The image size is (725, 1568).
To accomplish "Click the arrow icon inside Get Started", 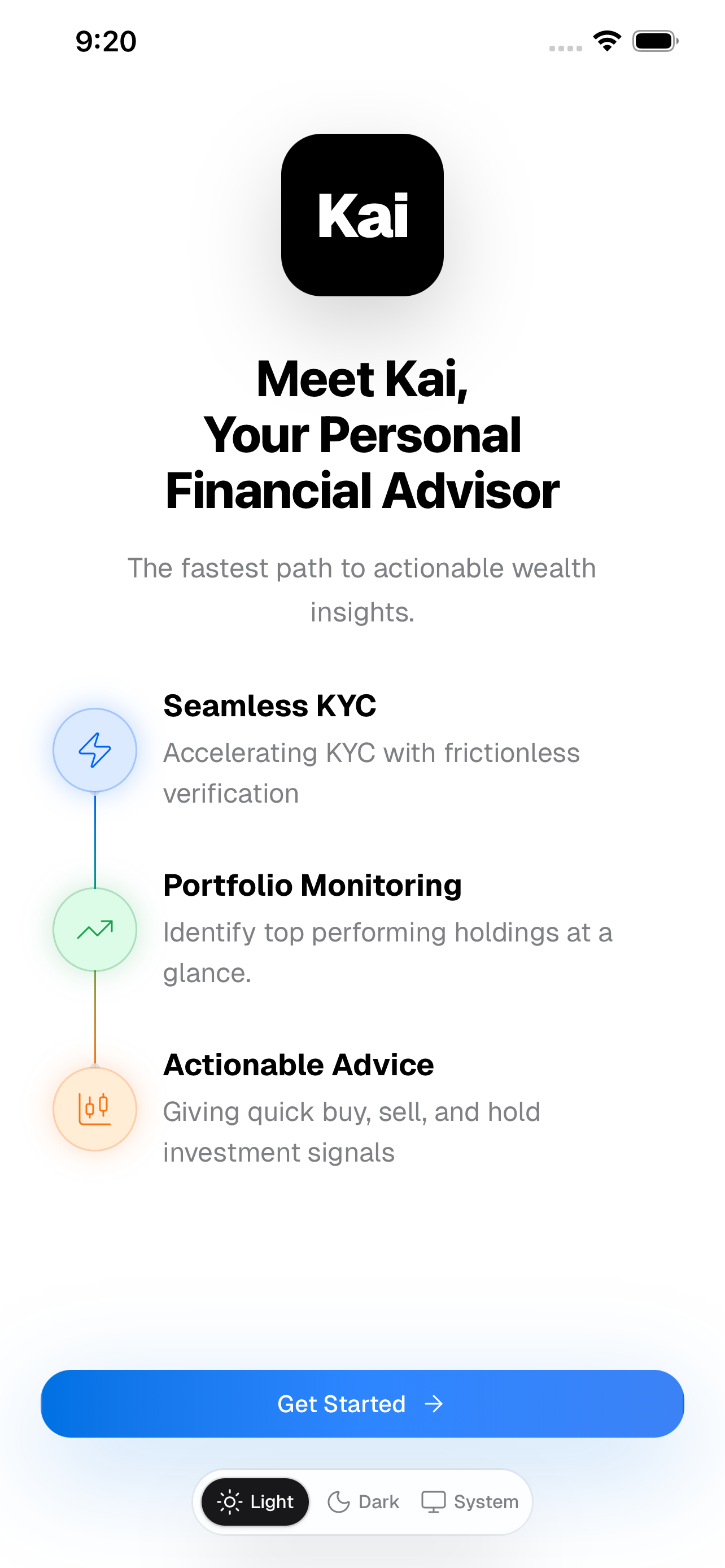I will [x=434, y=1404].
